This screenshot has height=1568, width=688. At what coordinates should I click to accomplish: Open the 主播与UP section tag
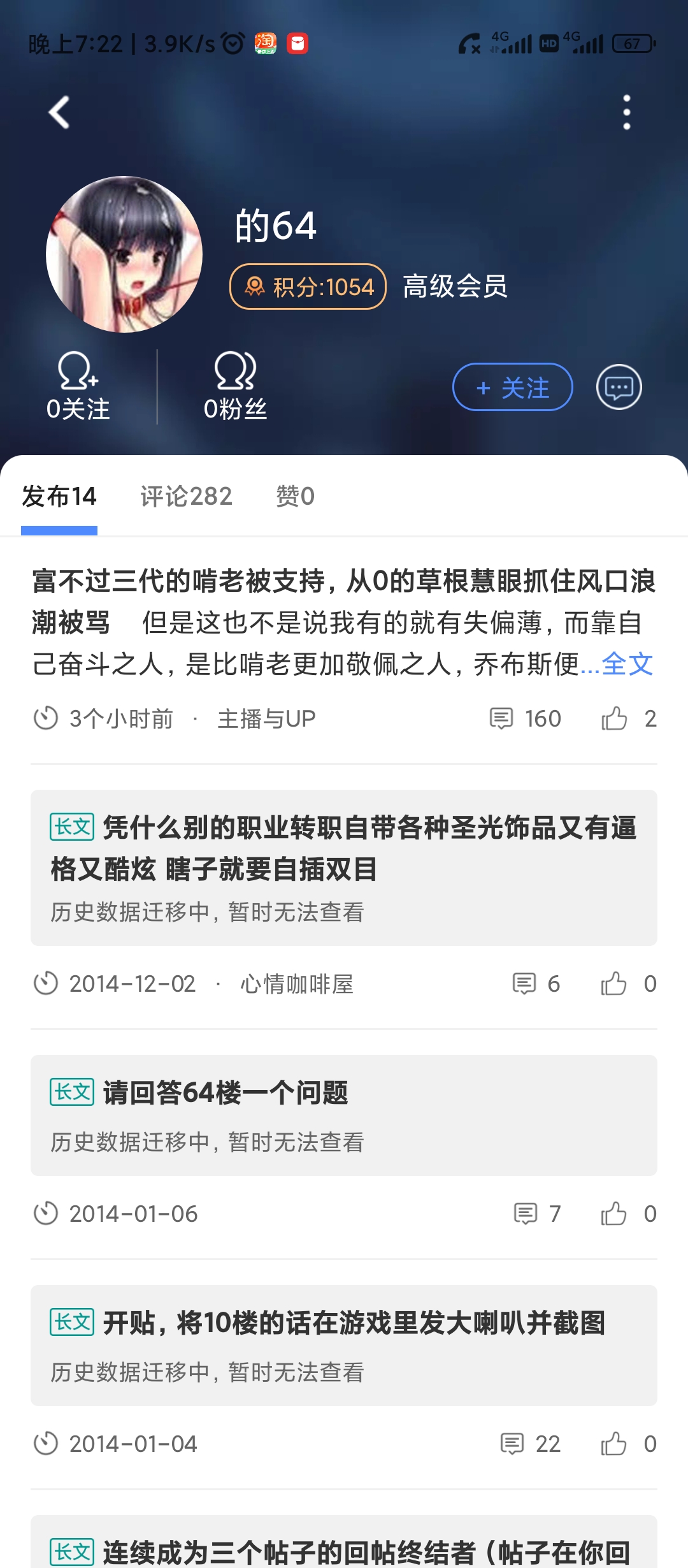[x=266, y=719]
